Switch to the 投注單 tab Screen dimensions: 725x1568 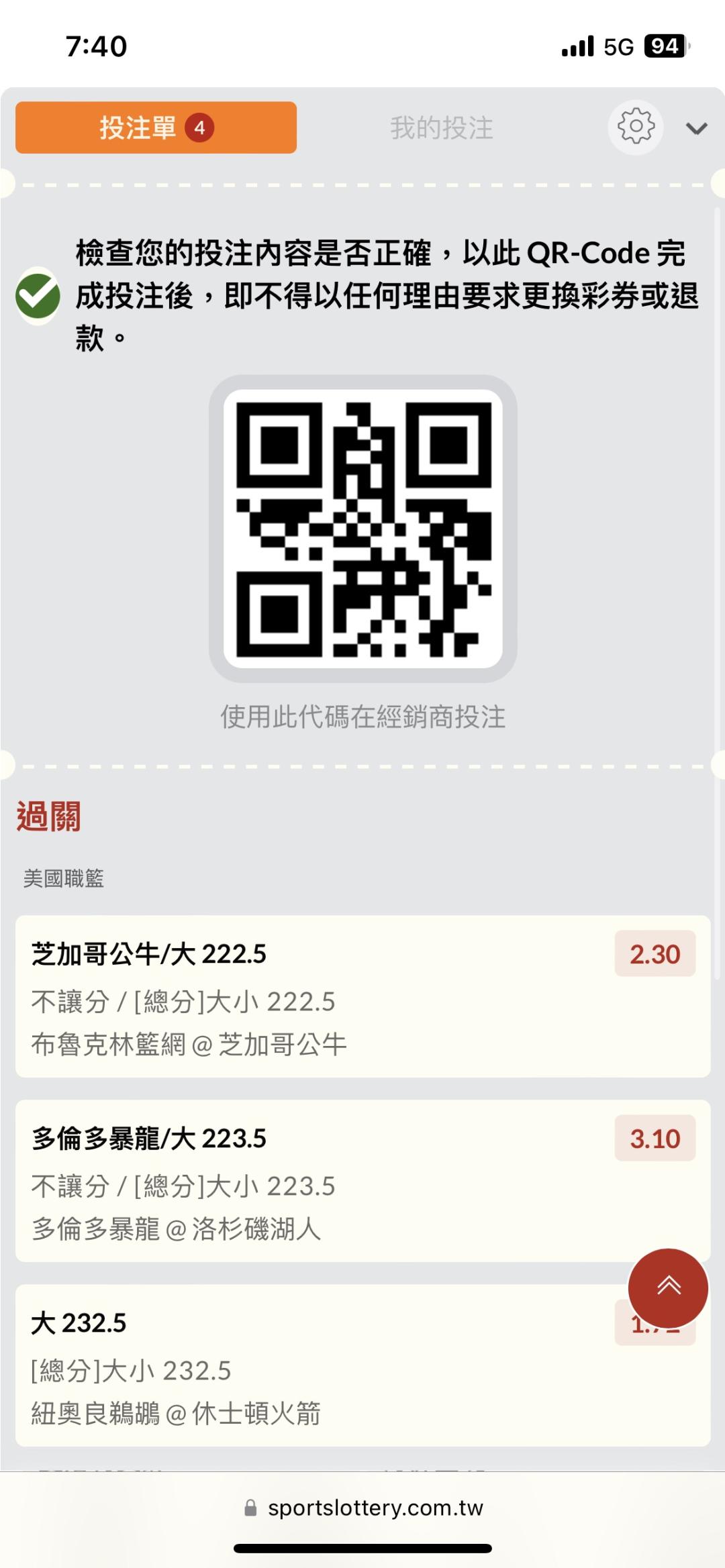point(156,127)
